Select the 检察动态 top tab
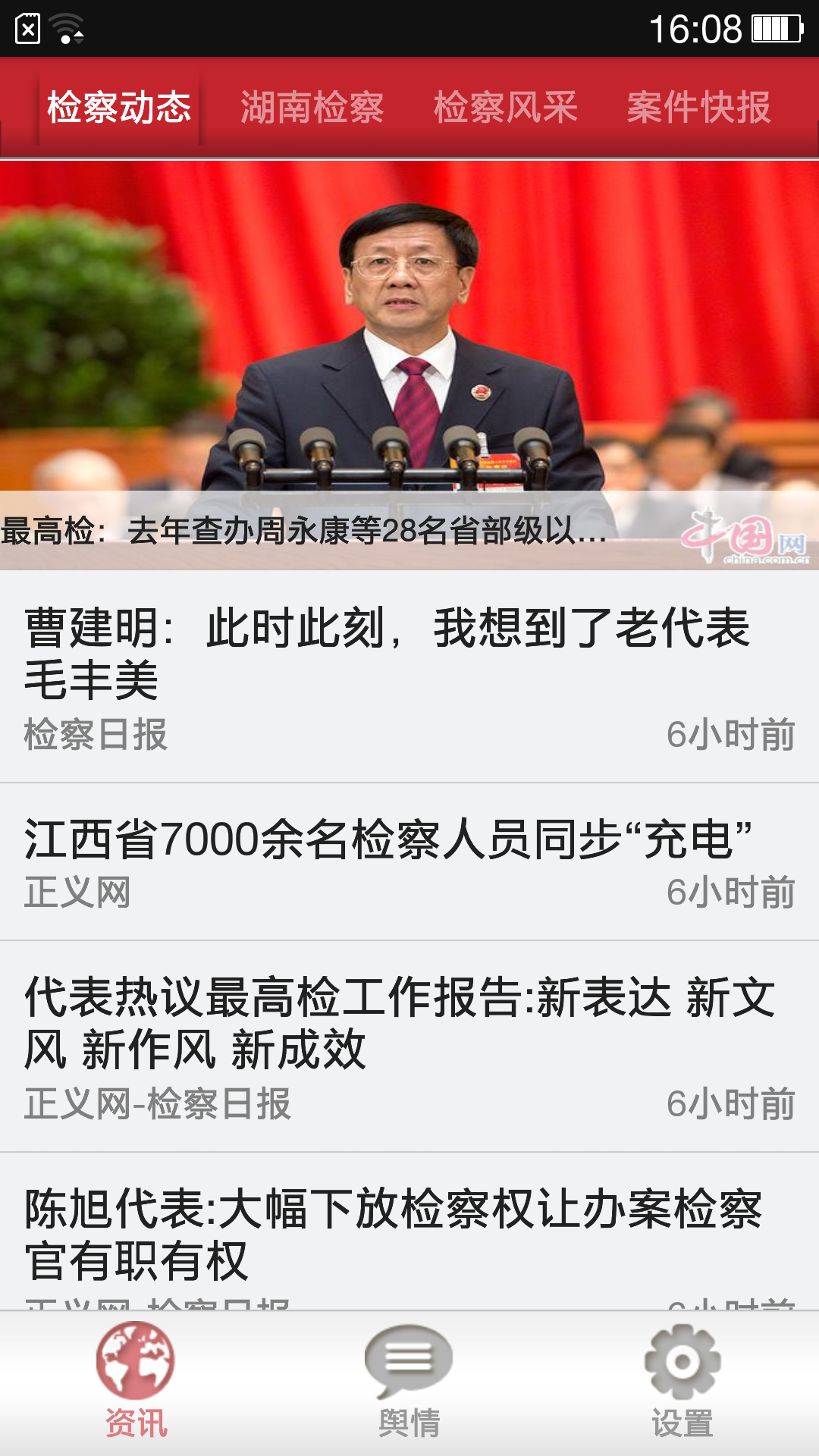This screenshot has height=1456, width=819. 119,107
